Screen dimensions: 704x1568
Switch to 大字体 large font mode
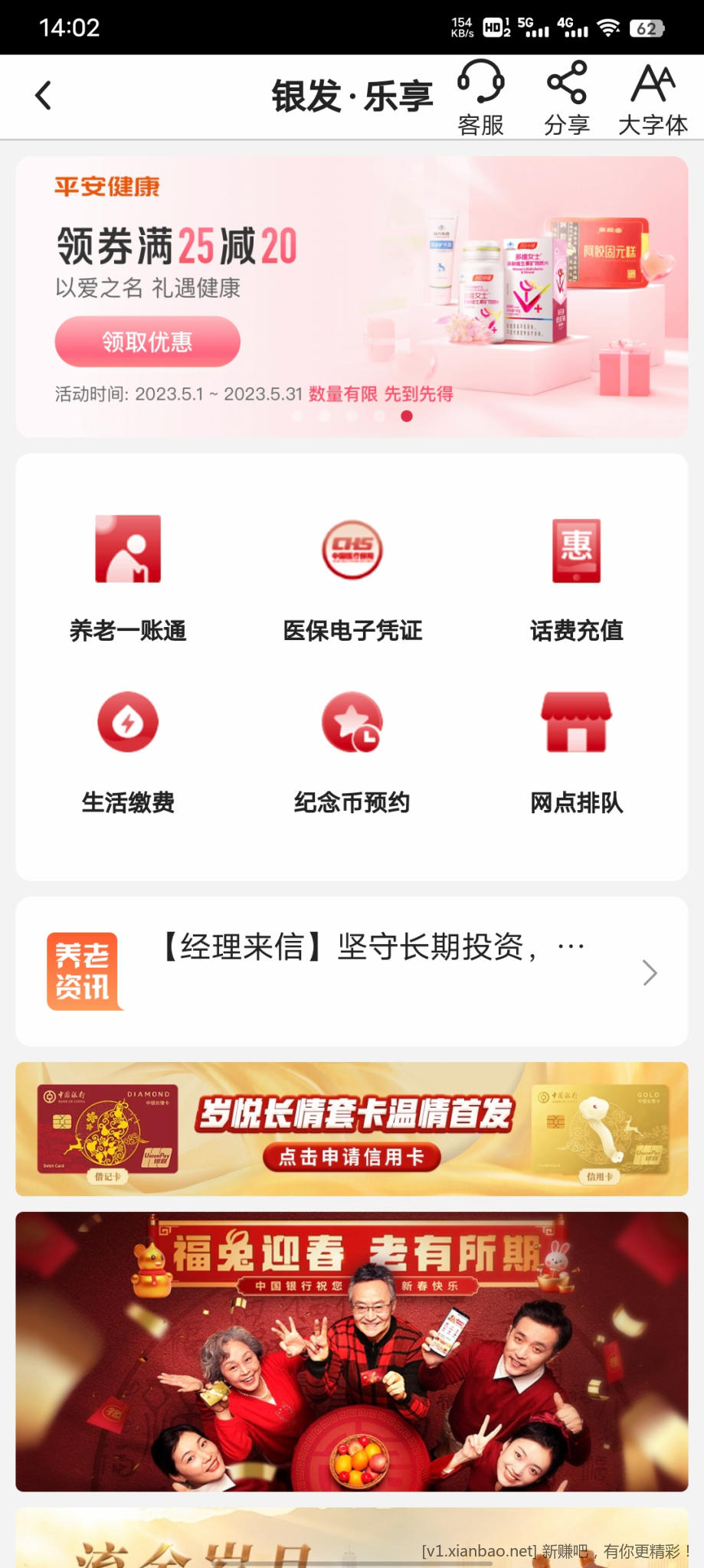coord(653,97)
